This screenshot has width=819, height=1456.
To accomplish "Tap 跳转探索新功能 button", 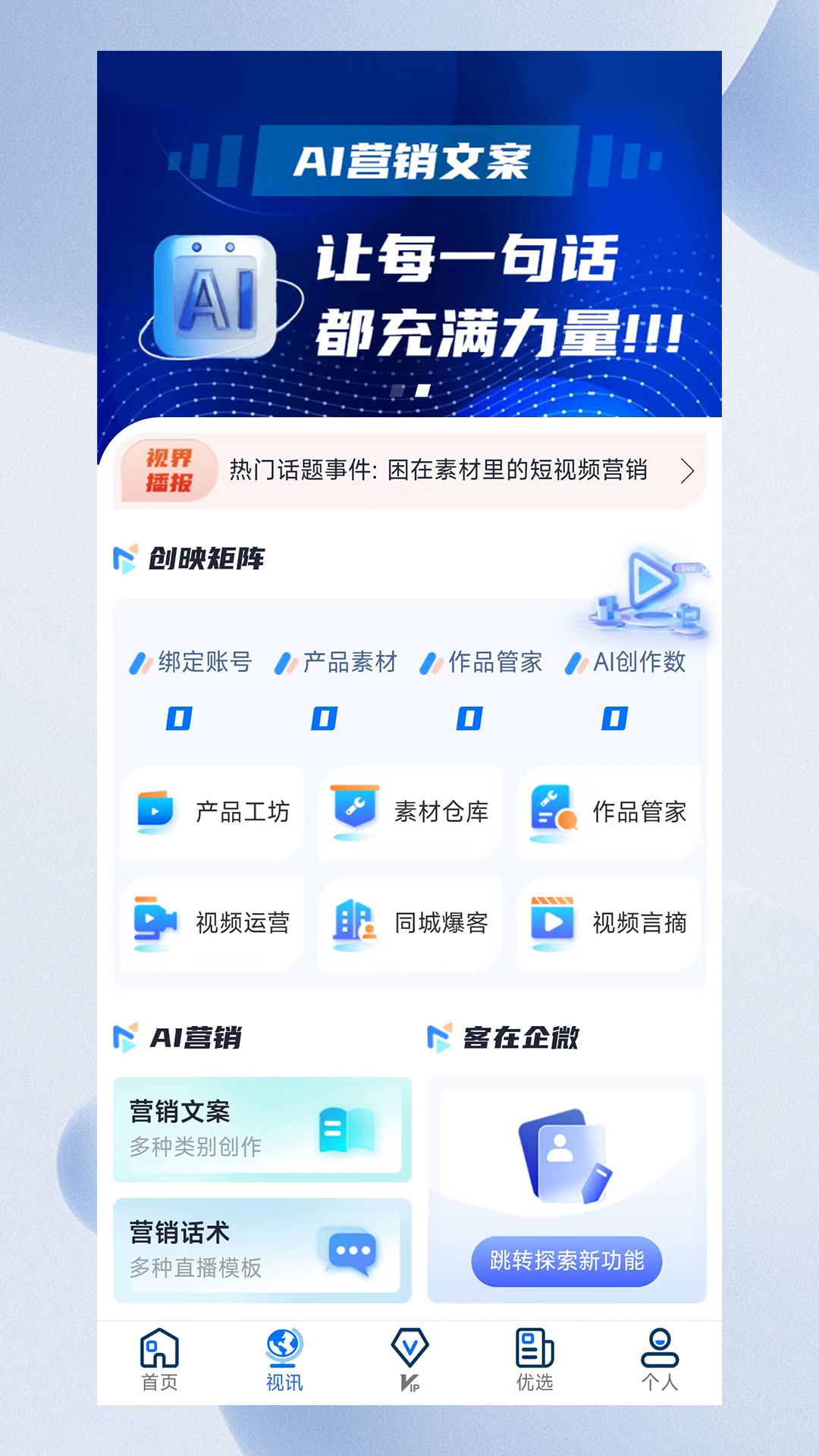I will [566, 1261].
